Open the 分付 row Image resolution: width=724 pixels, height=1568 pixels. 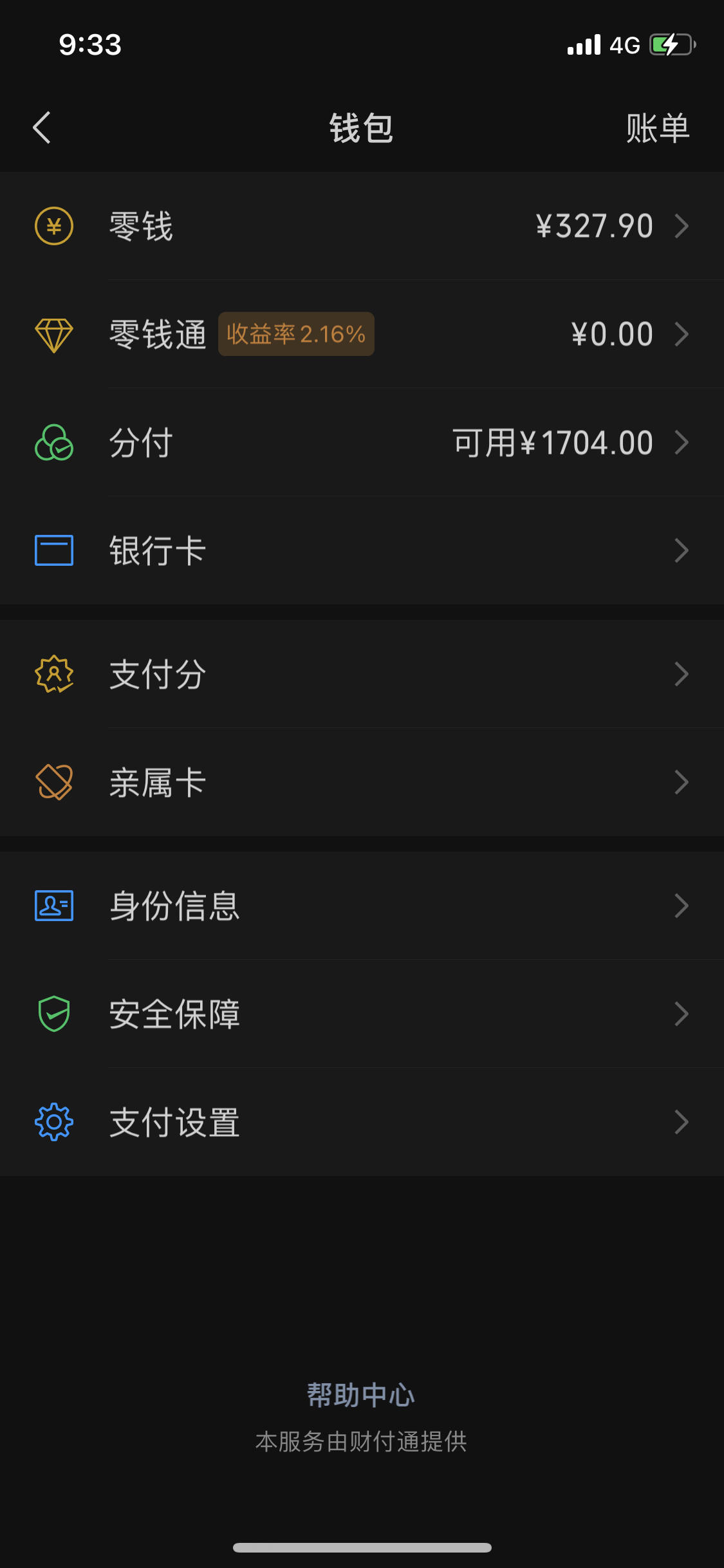click(362, 442)
